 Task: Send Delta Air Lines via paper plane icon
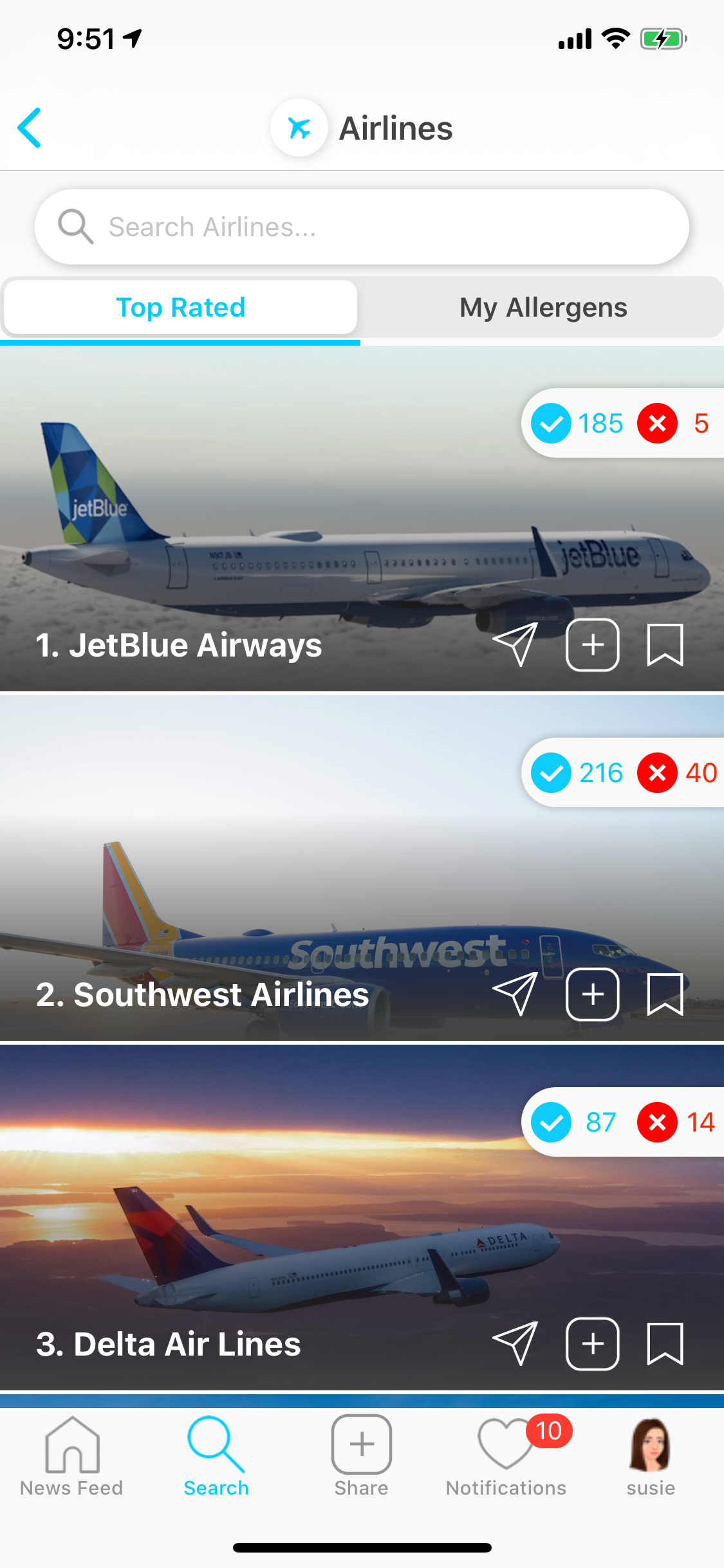click(515, 1343)
